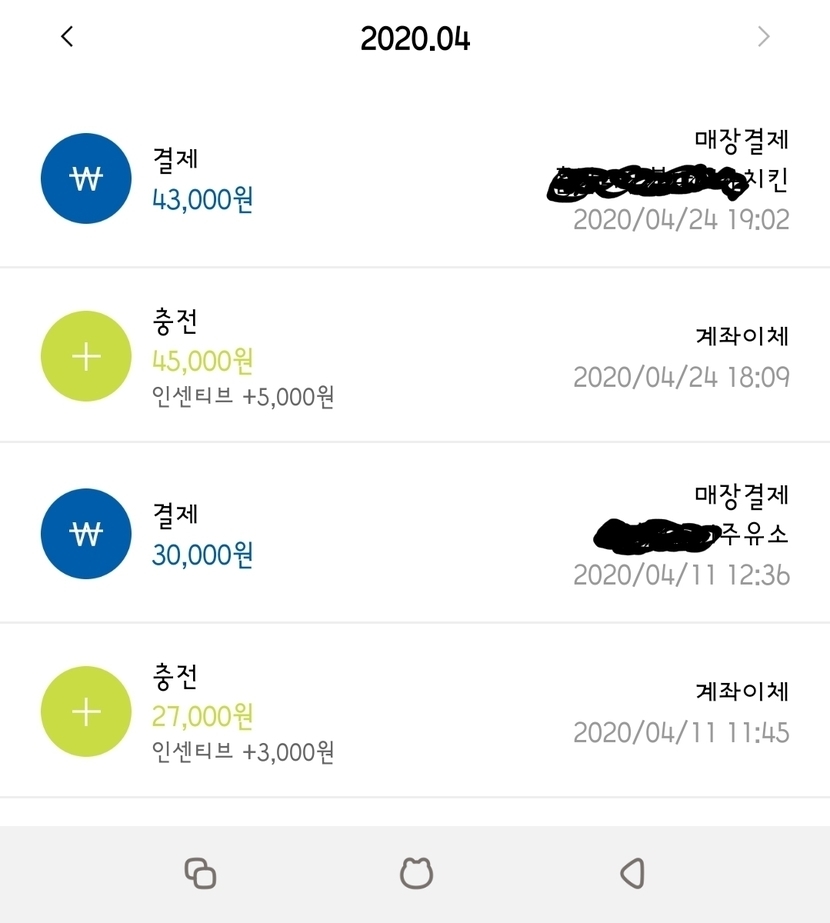Go to the next month
The height and width of the screenshot is (923, 830).
click(764, 37)
